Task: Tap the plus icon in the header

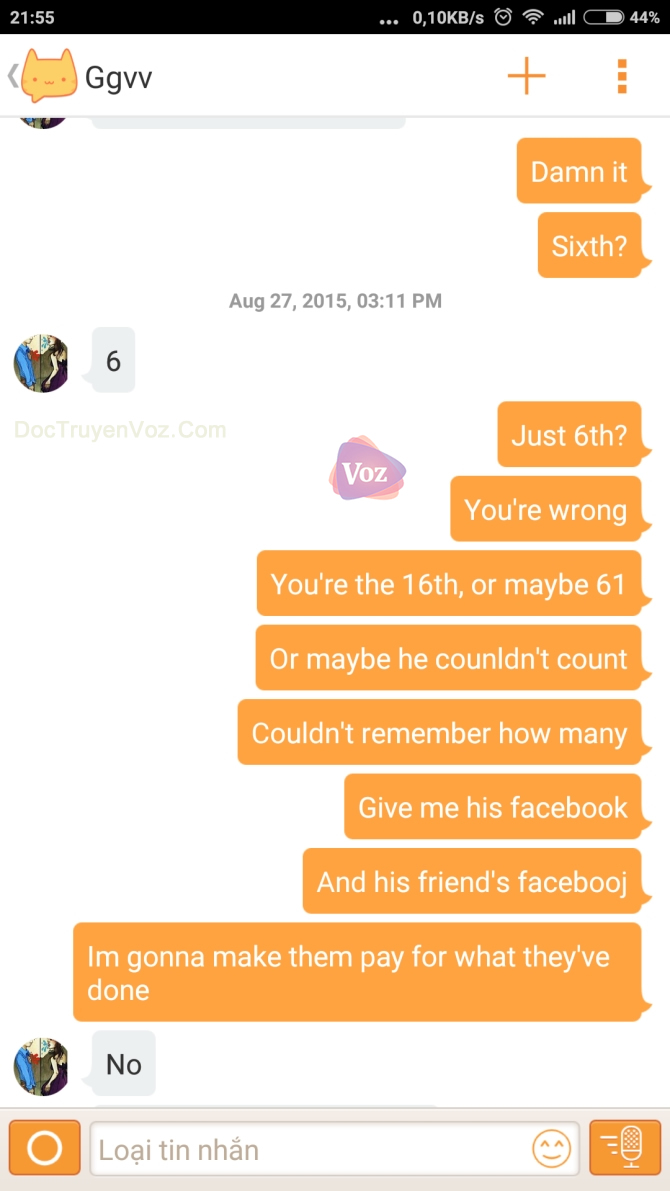Action: [x=526, y=76]
